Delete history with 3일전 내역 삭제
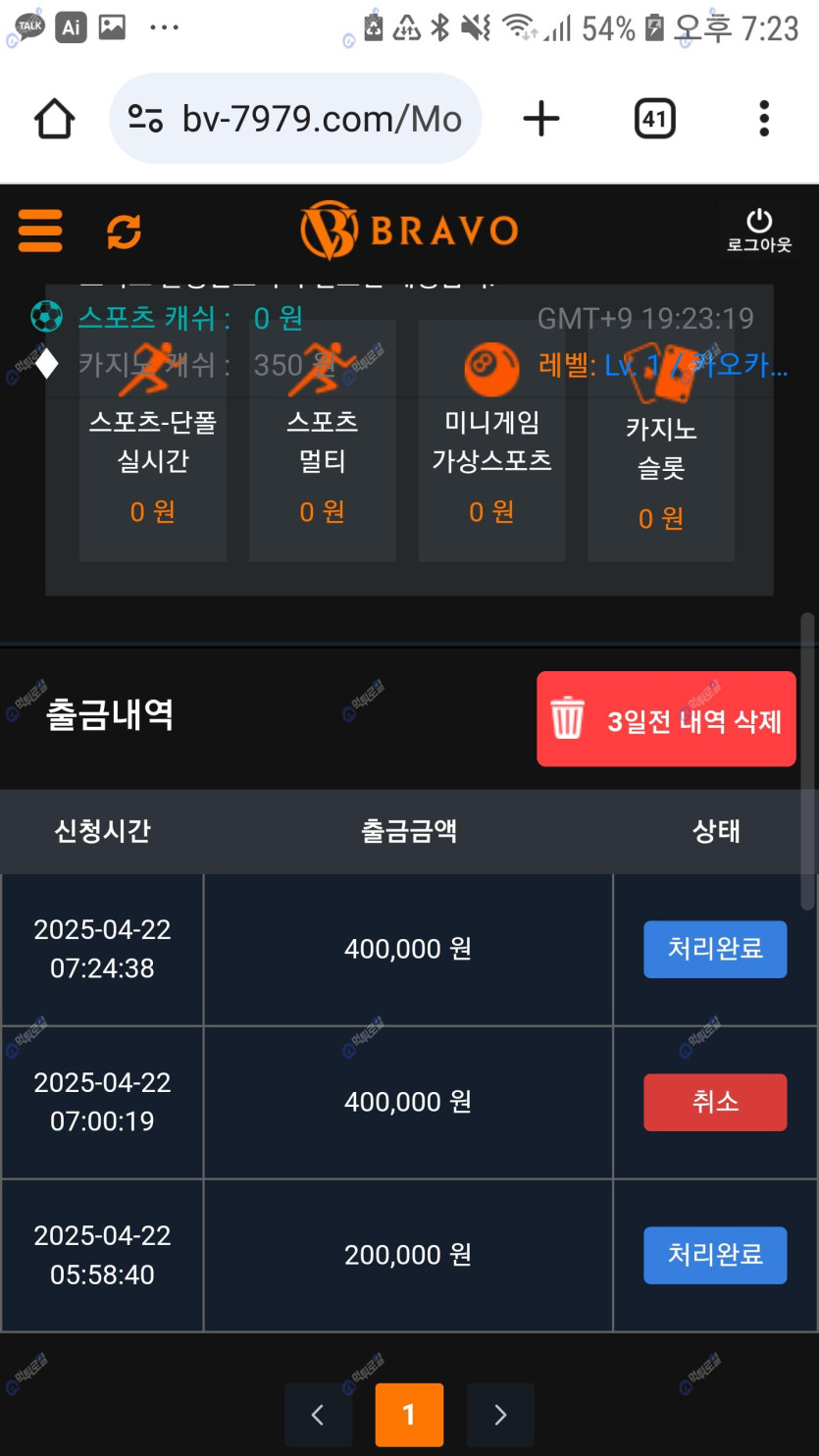The width and height of the screenshot is (819, 1456). coord(666,719)
